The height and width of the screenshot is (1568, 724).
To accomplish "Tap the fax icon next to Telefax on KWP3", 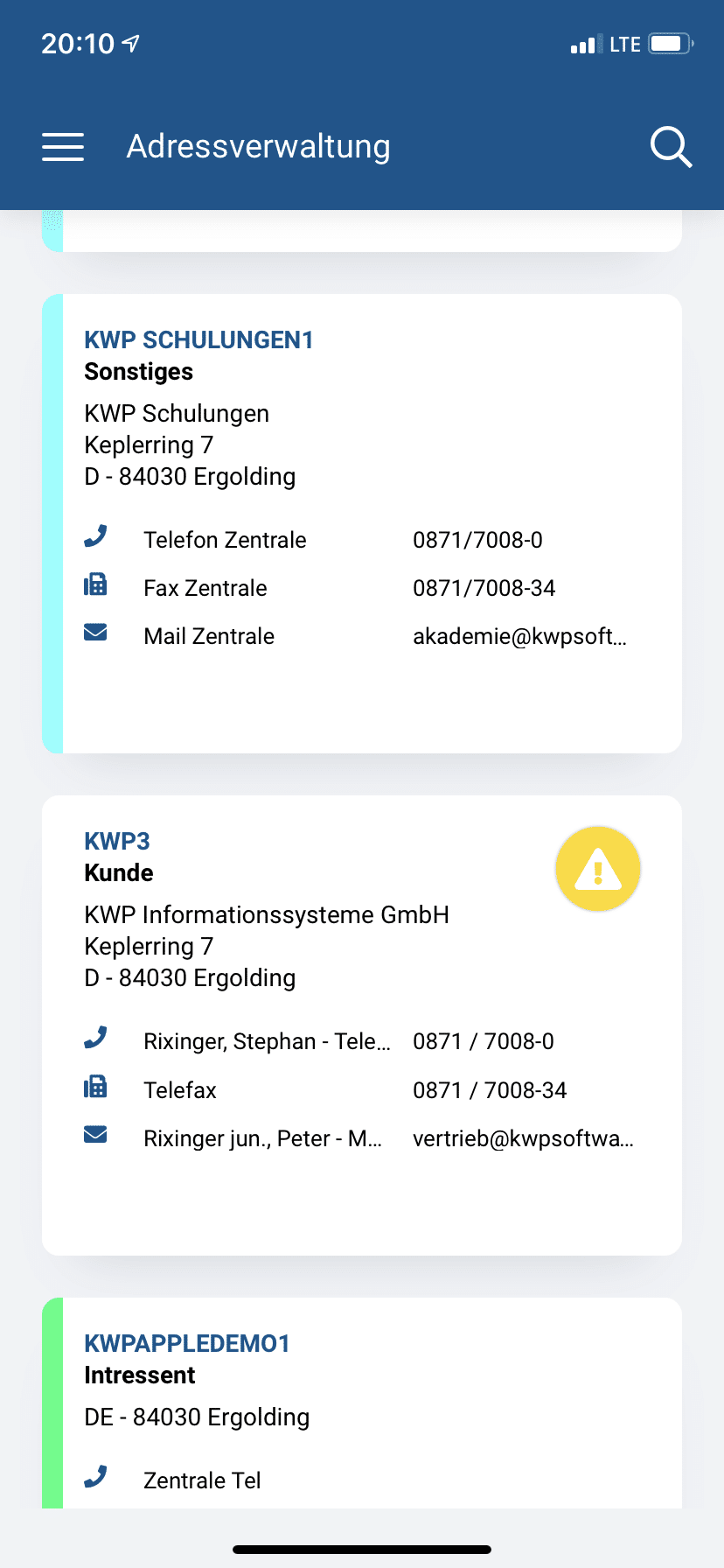I will coord(96,1087).
